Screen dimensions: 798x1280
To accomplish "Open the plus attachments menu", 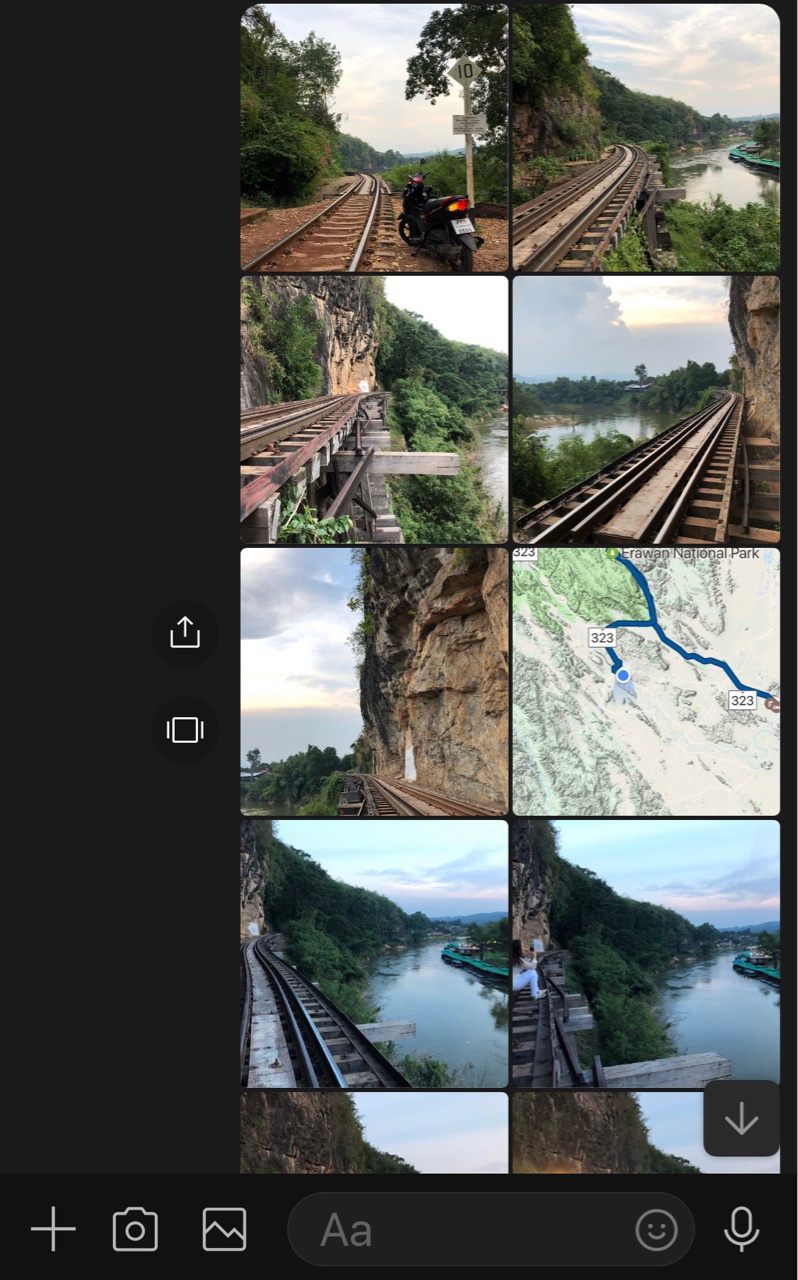I will pos(53,1229).
